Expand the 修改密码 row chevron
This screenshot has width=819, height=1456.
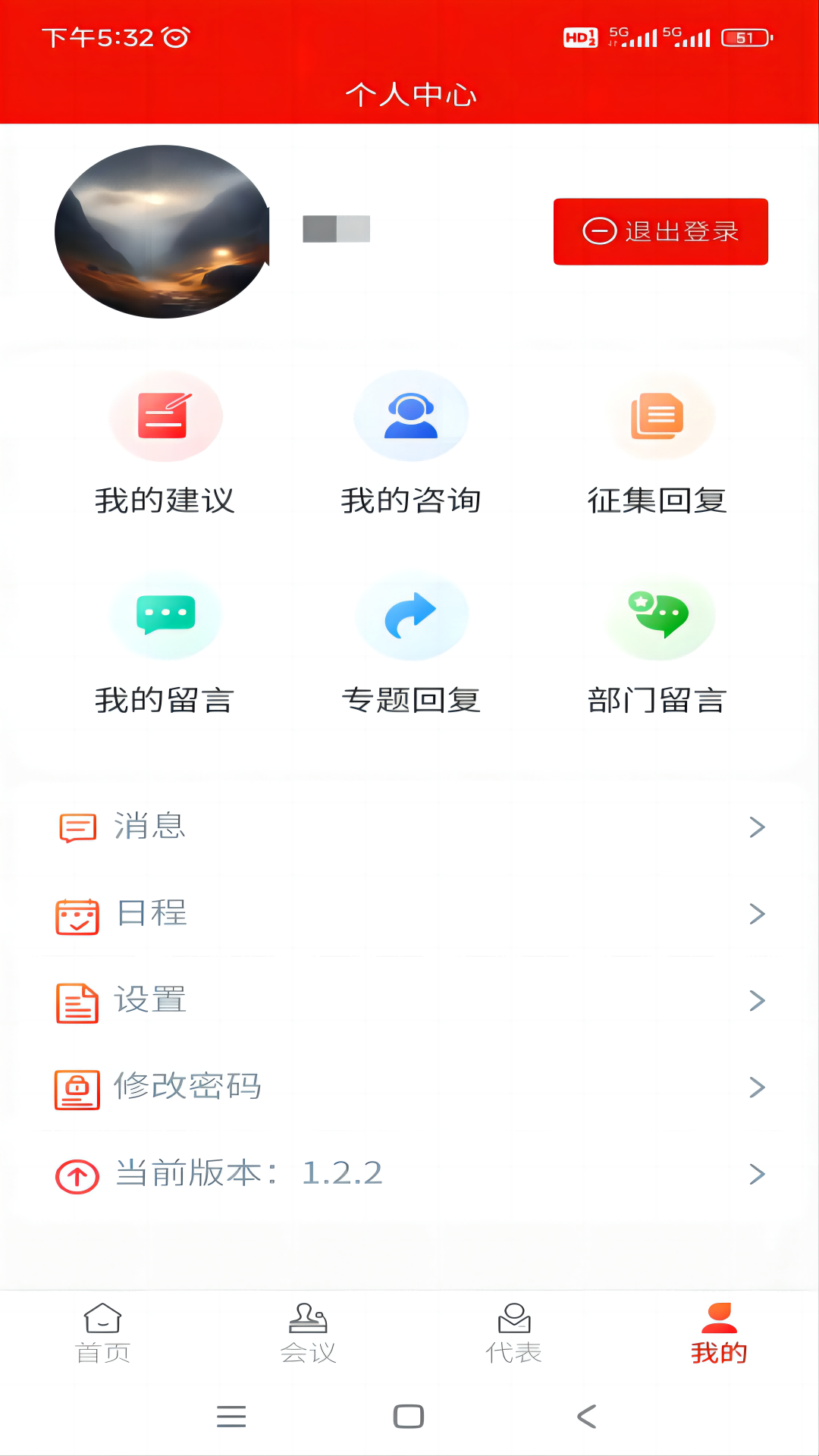pyautogui.click(x=757, y=1087)
